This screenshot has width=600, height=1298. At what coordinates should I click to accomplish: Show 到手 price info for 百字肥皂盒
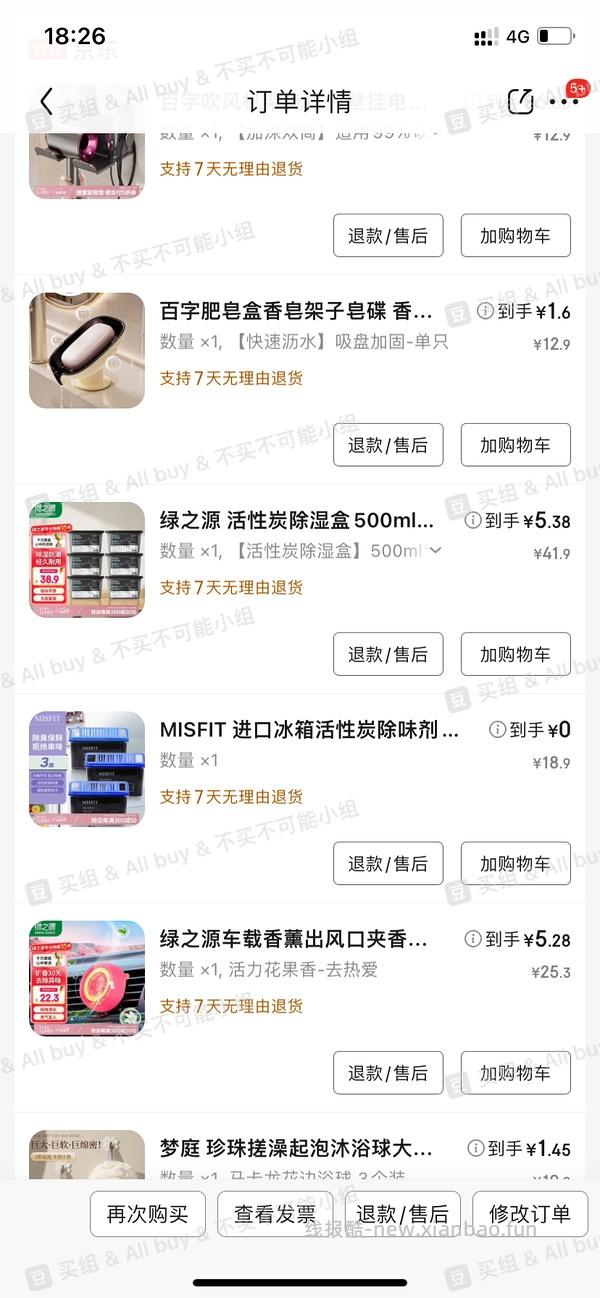486,311
